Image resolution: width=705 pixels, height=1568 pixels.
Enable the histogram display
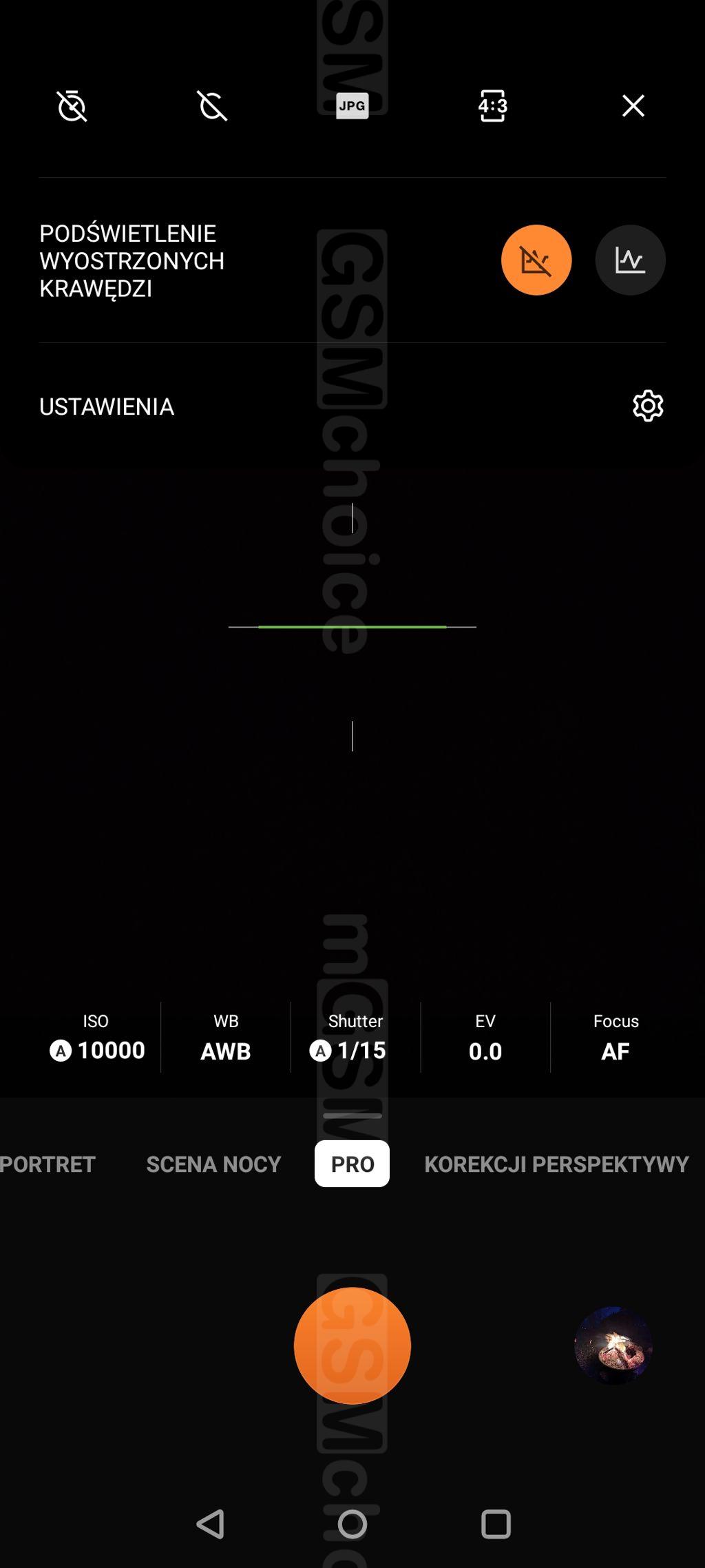(x=629, y=260)
